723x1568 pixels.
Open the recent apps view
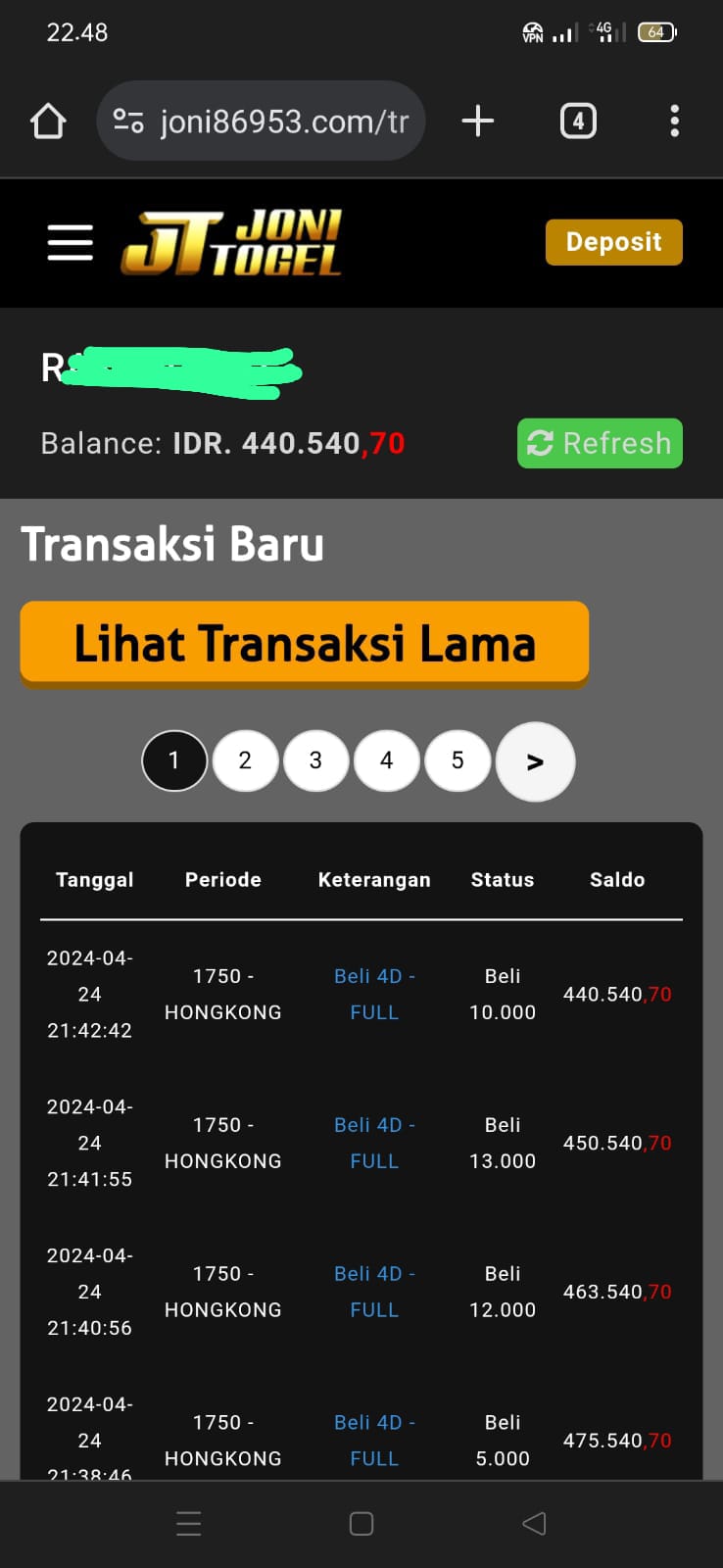tap(188, 1523)
